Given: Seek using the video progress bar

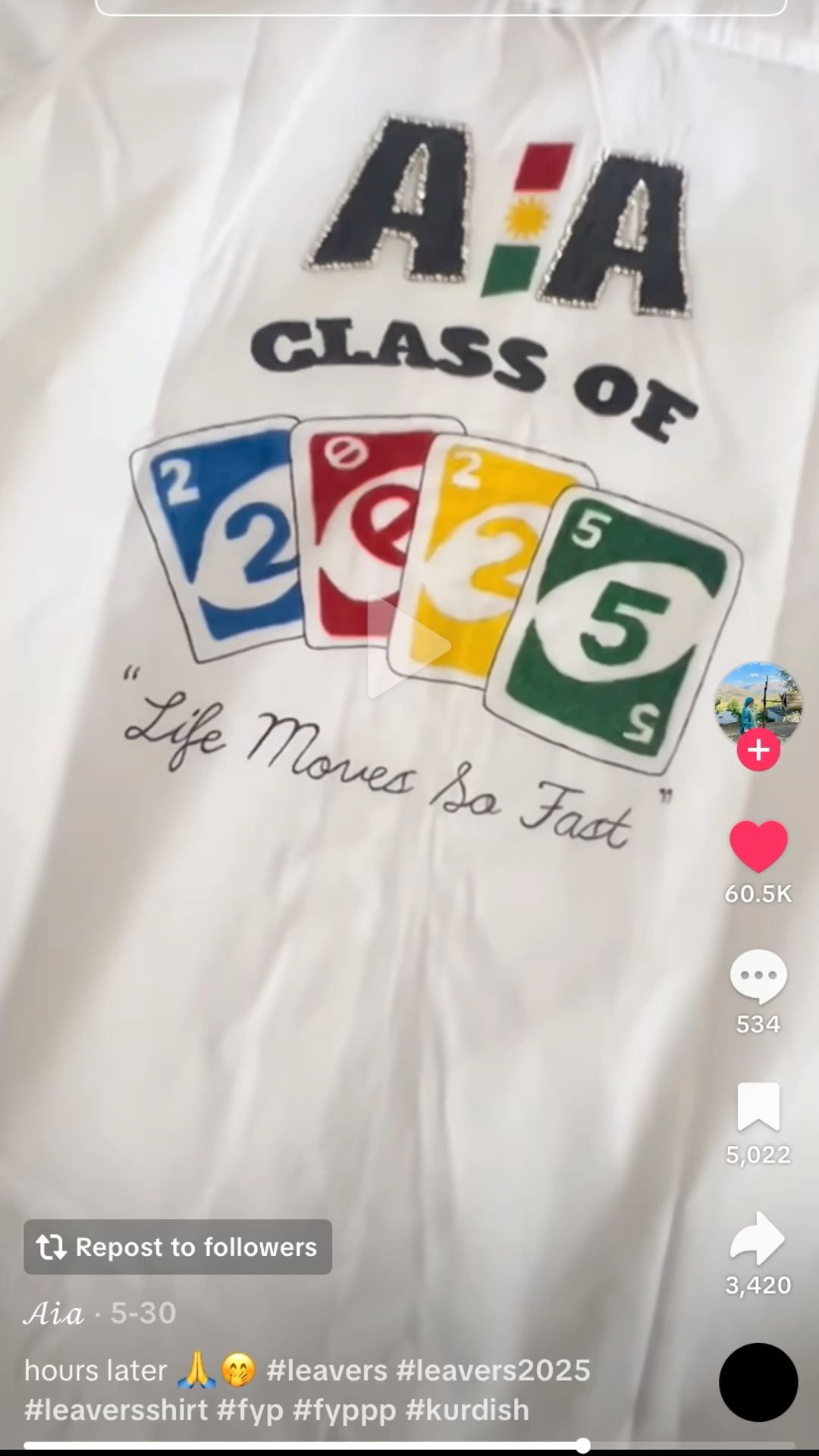Looking at the screenshot, I should click(409, 1445).
